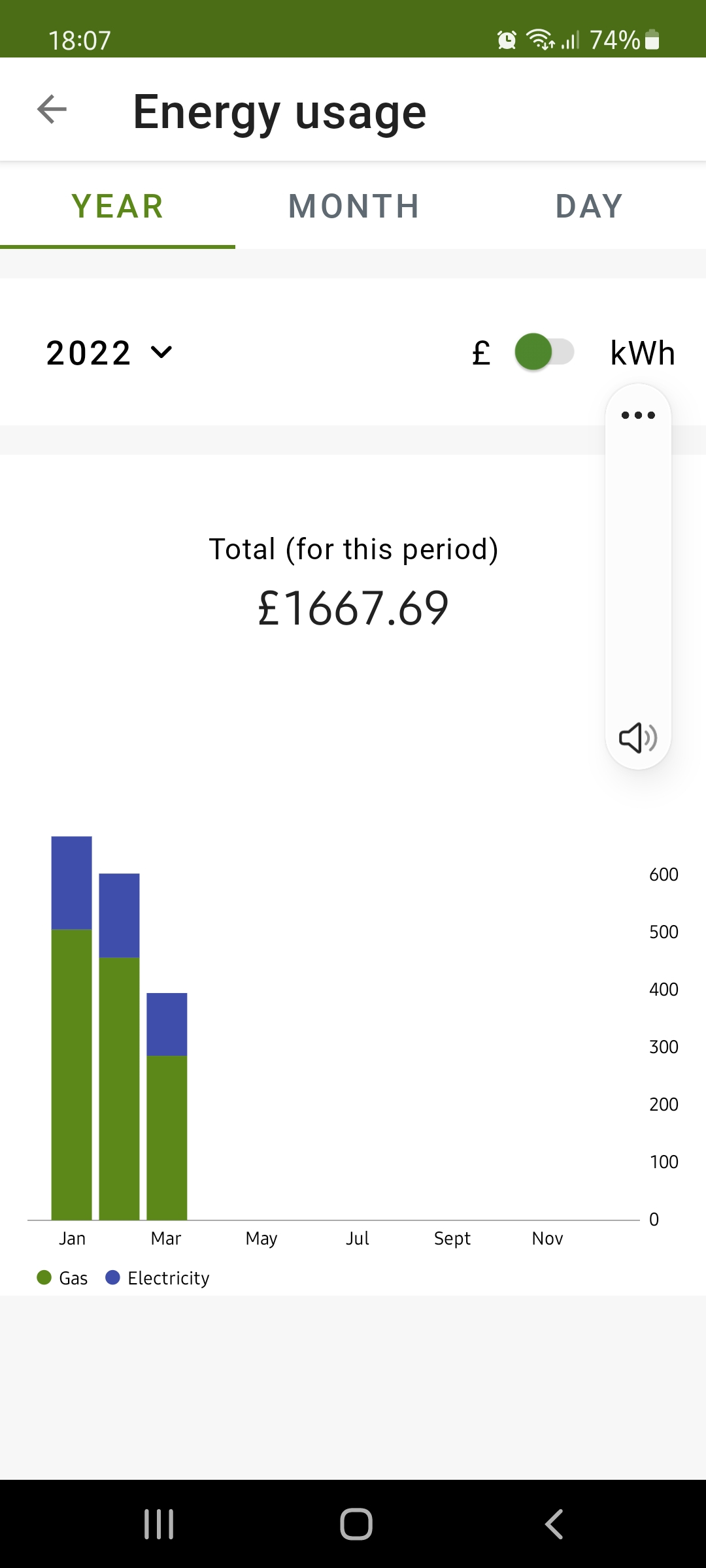Open recent apps from navigation bar
The width and height of the screenshot is (706, 1568).
click(159, 1524)
